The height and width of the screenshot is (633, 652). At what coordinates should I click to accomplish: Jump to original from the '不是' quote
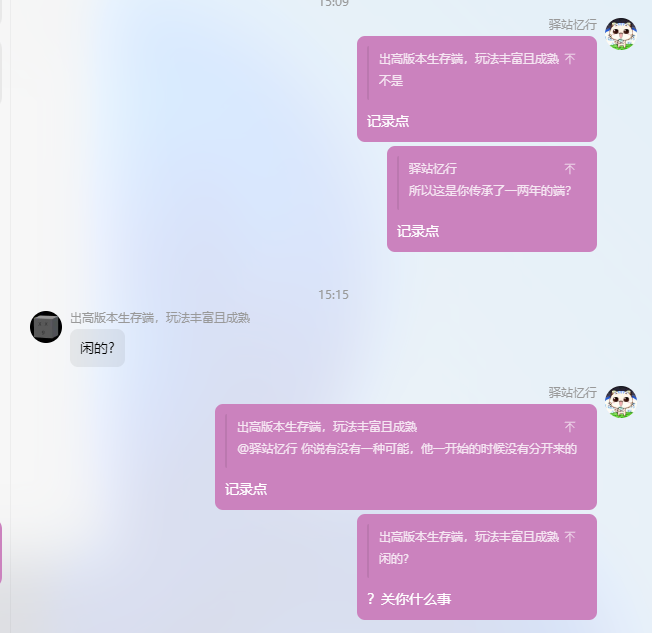pos(570,59)
